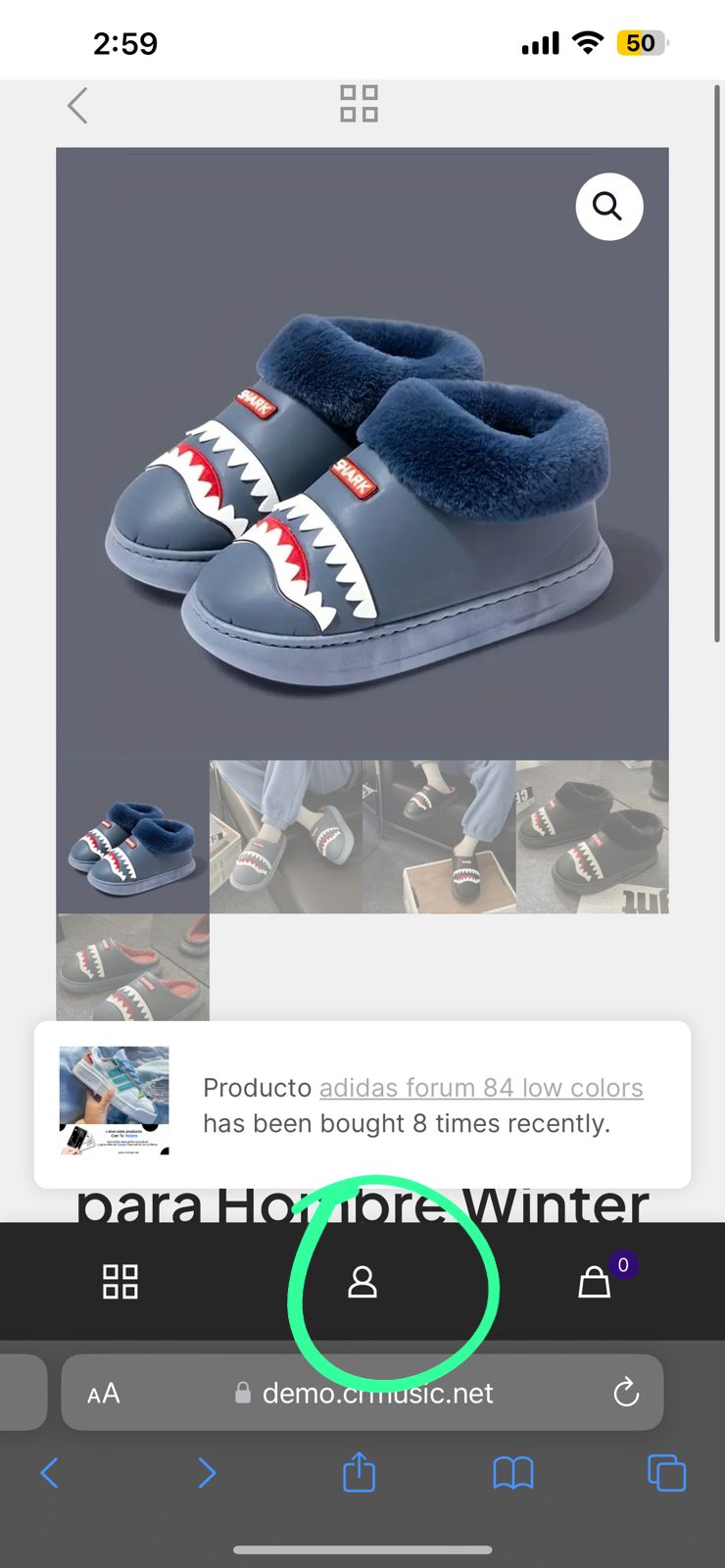Select the thumbnail of slippers with pink lining
The image size is (725, 1568).
tap(132, 966)
